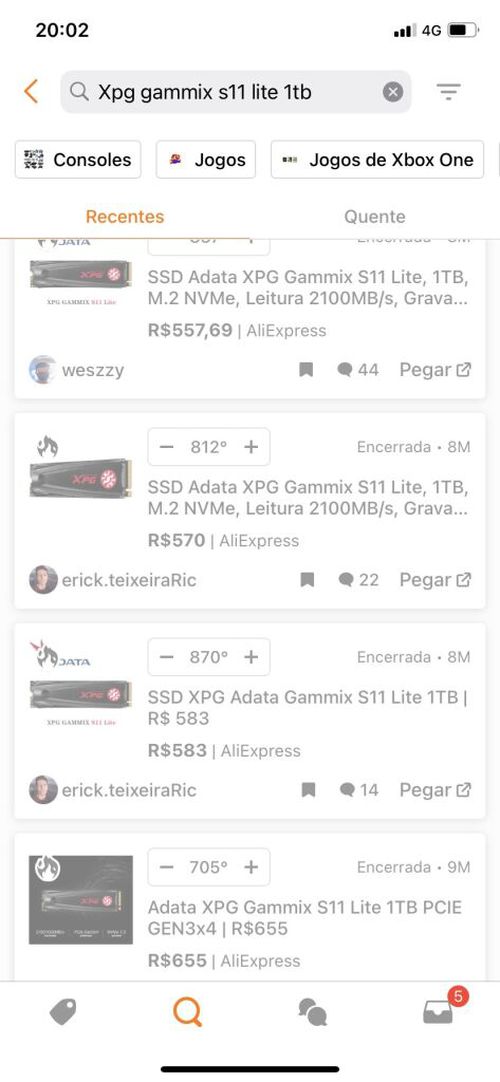Image resolution: width=500 pixels, height=1082 pixels.
Task: Bookmark the R$583 deal
Action: 308,789
